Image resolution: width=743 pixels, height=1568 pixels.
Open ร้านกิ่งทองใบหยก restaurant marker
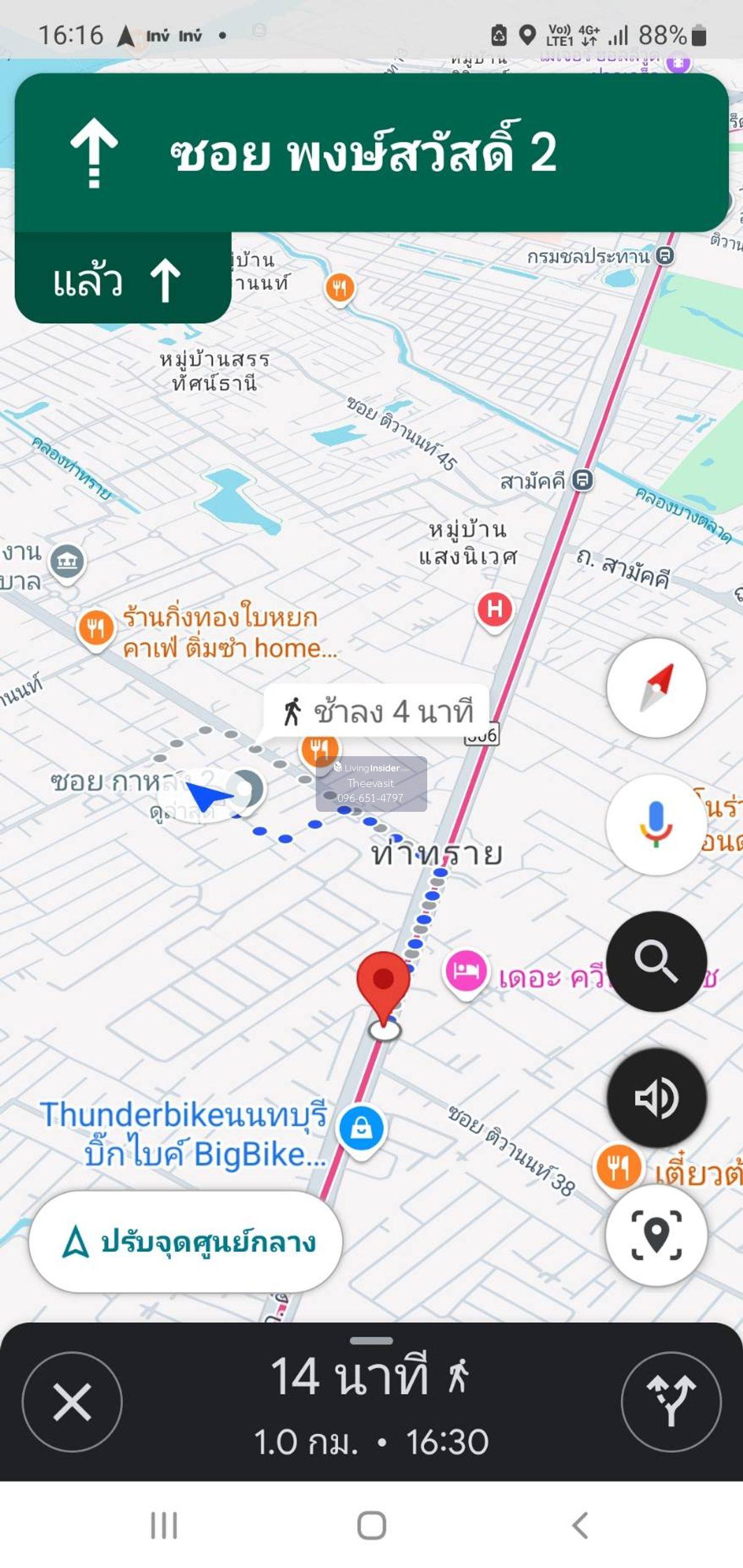click(x=96, y=629)
